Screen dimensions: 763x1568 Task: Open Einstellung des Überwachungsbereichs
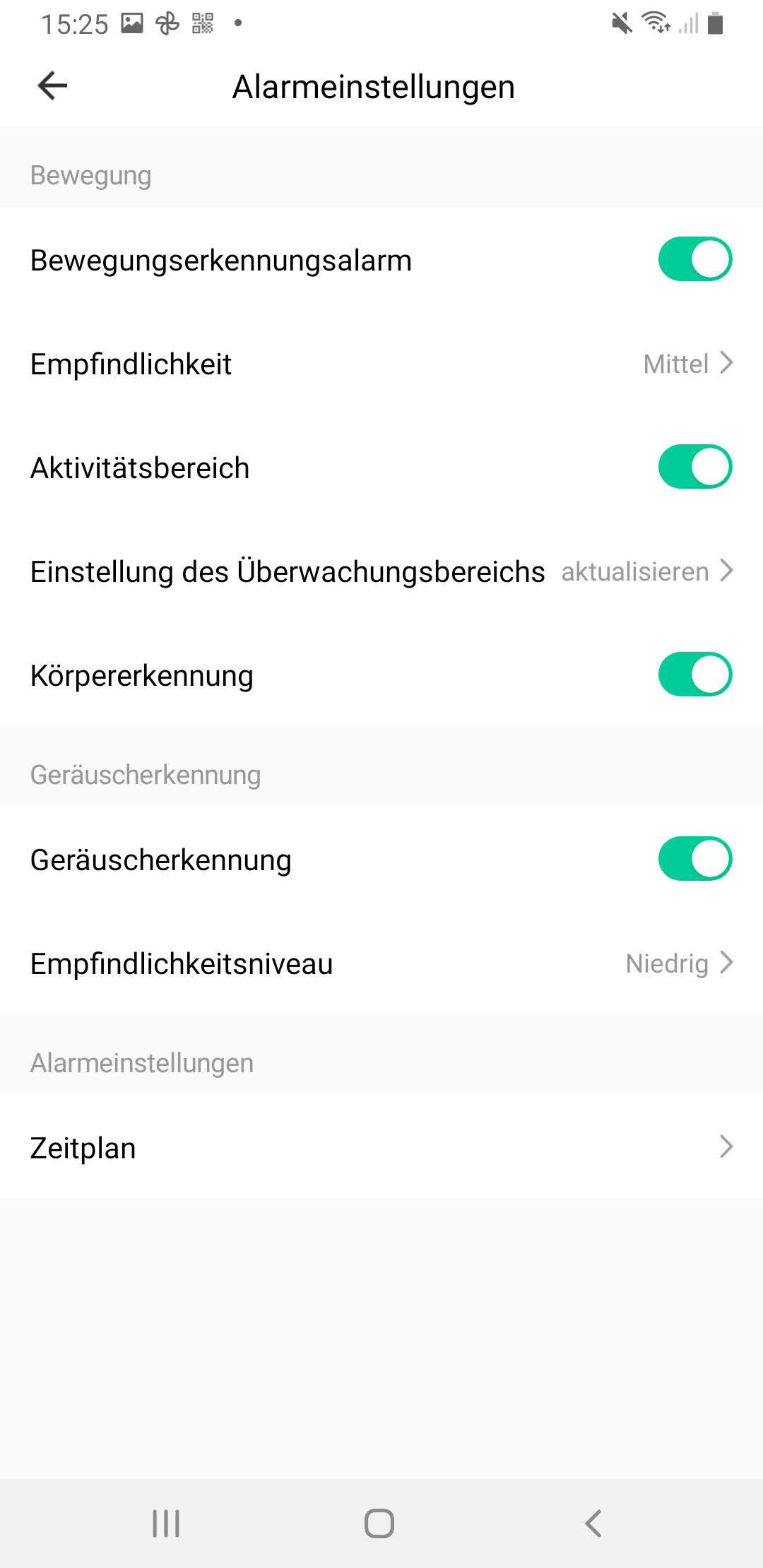[x=381, y=571]
